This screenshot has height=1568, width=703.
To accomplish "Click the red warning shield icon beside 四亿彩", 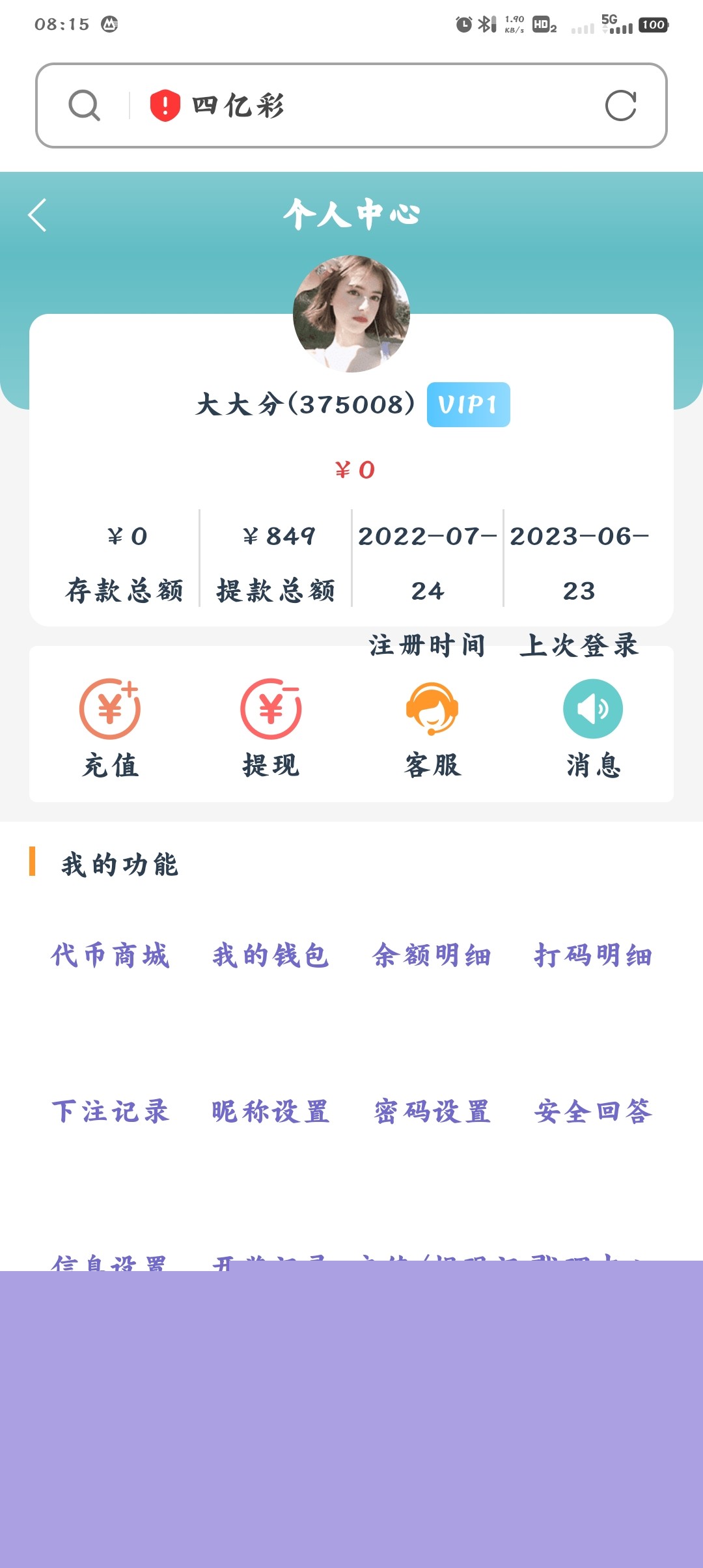I will point(164,104).
